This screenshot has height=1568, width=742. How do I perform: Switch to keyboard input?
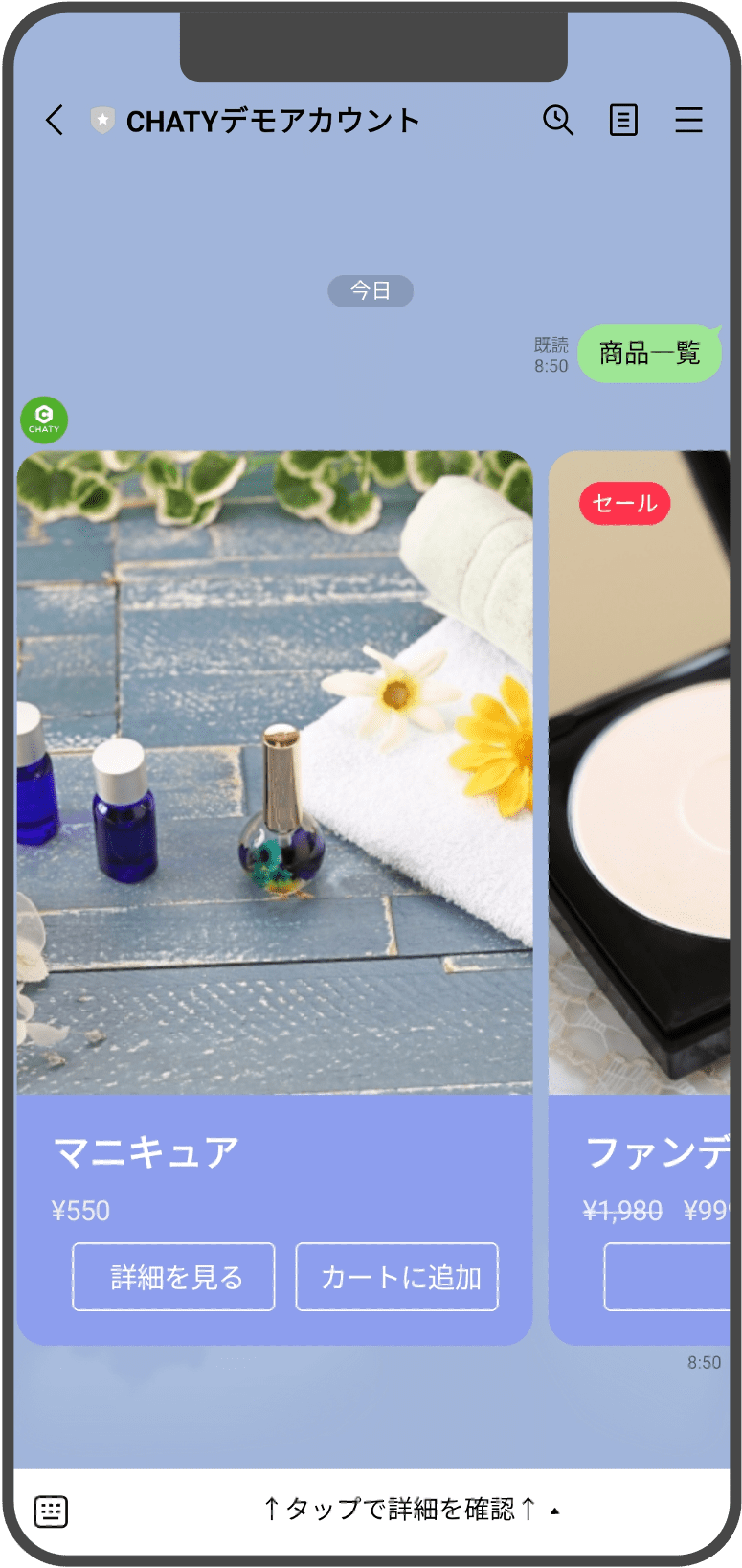(51, 1511)
